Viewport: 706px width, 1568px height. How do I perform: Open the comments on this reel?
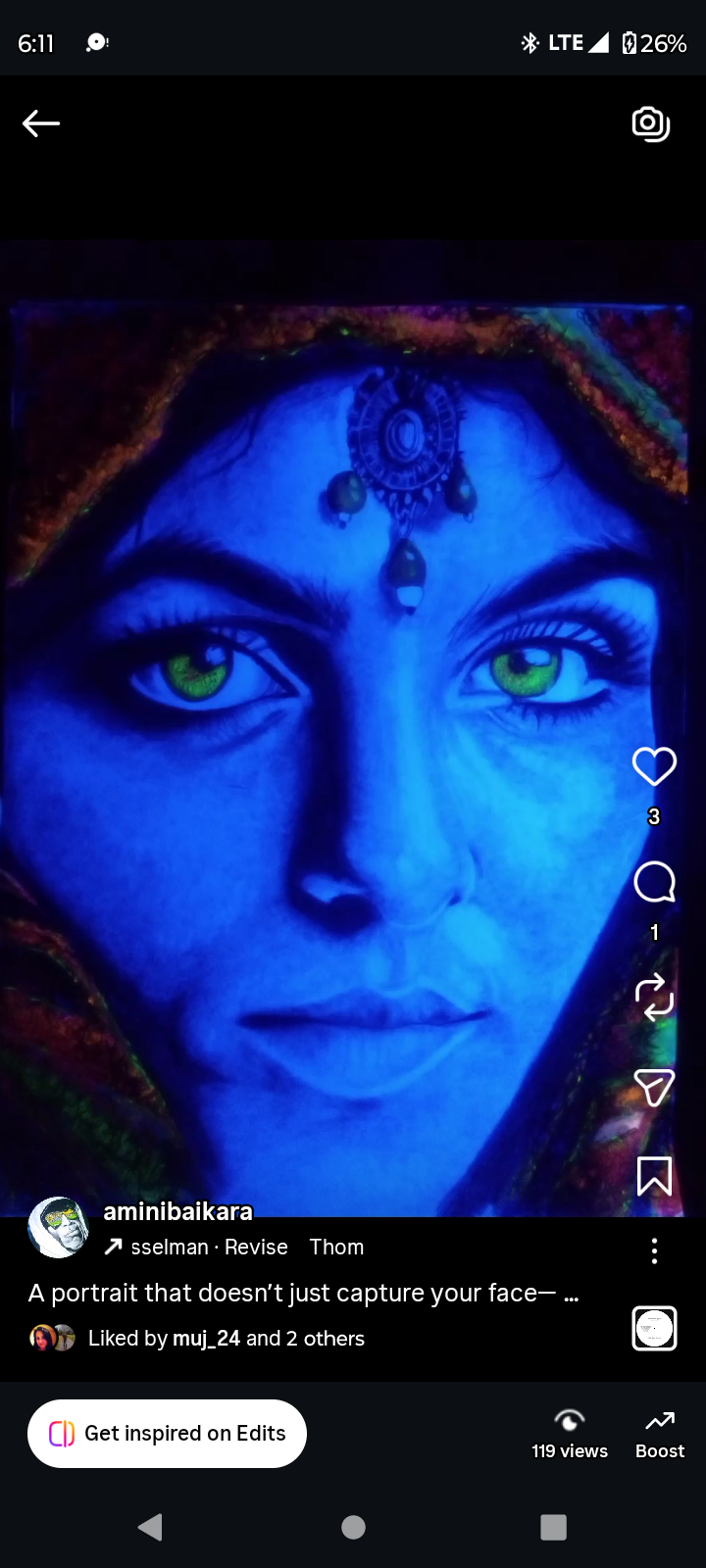(x=654, y=882)
